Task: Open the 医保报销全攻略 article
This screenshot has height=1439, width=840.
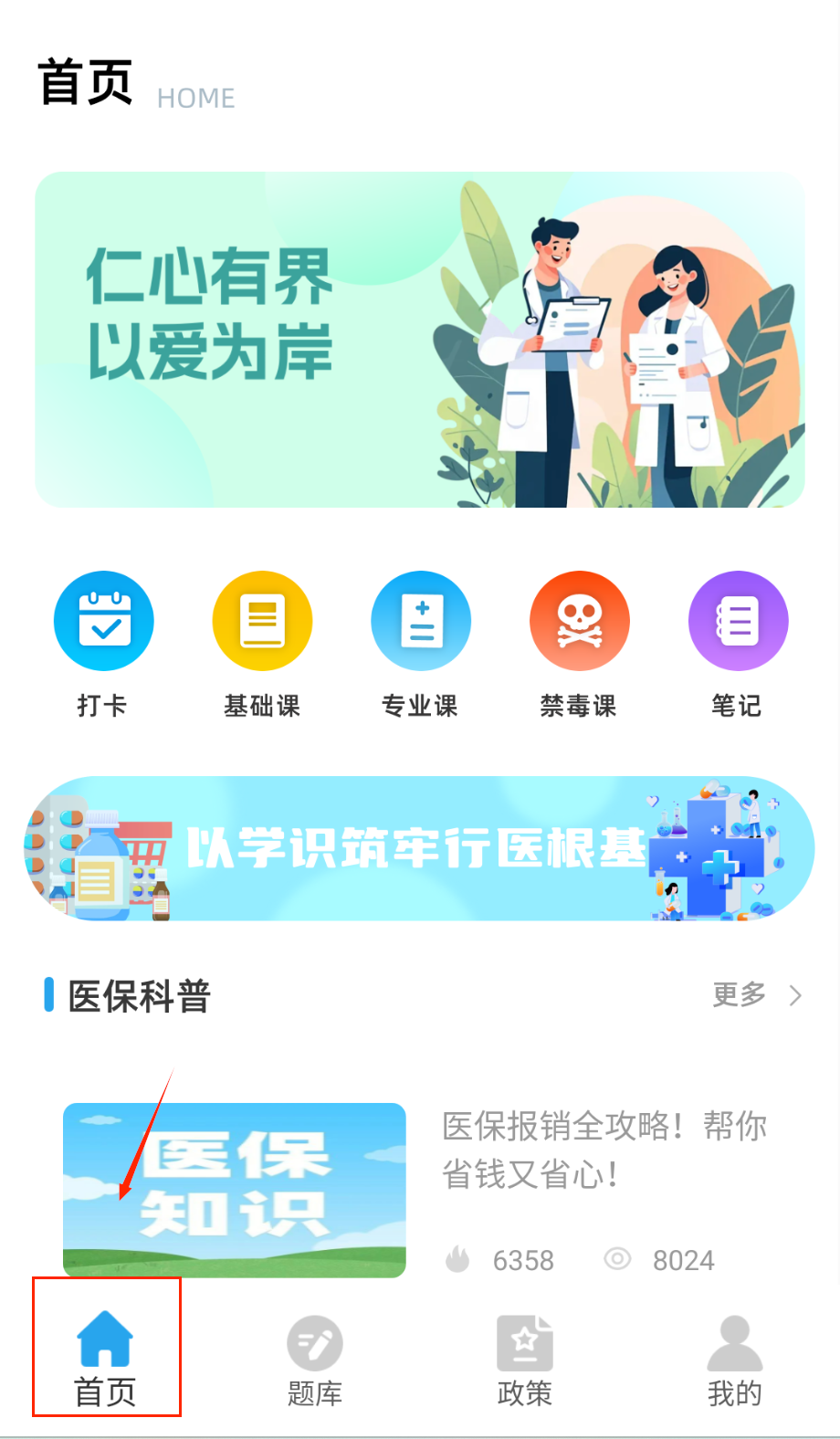Action: tap(604, 1149)
